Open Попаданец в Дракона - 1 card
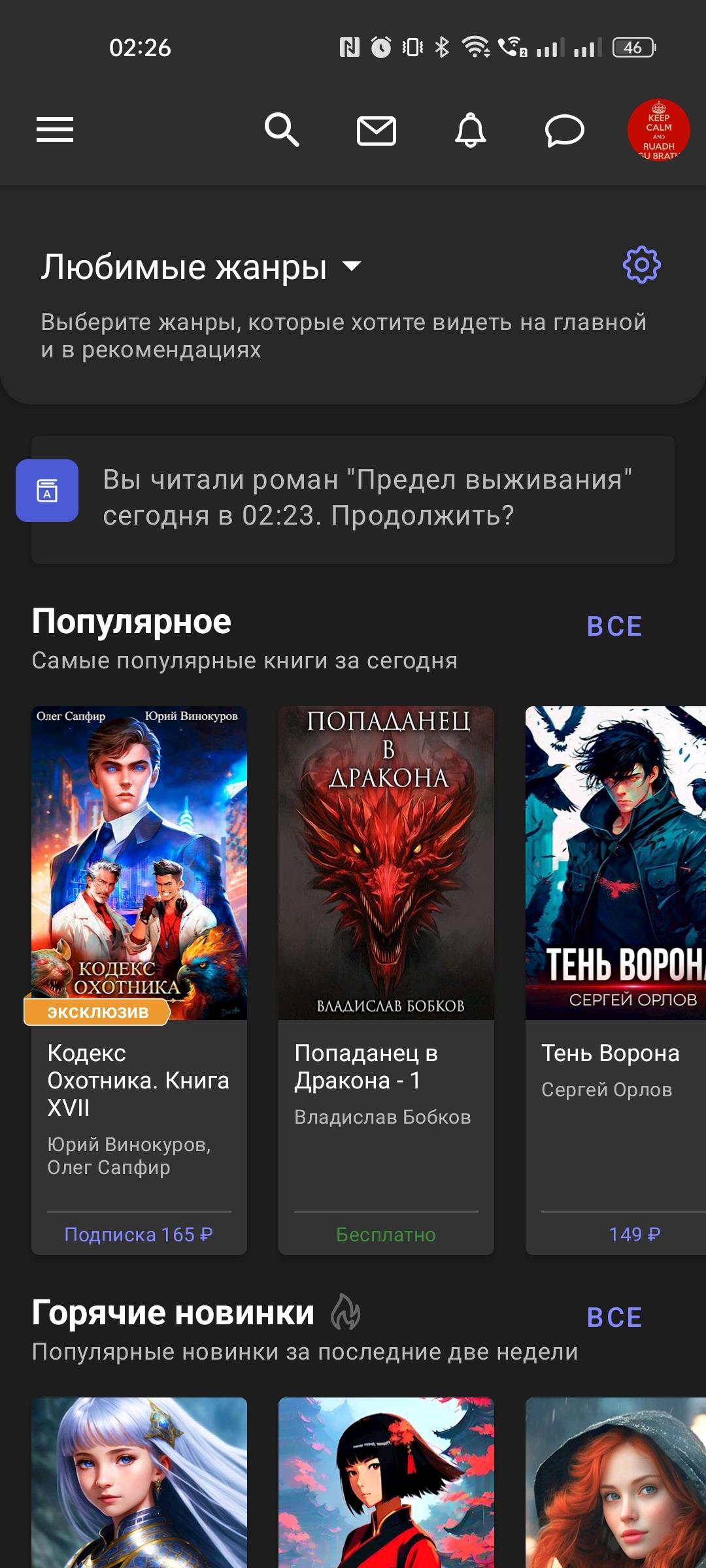This screenshot has height=1568, width=706. point(386,980)
